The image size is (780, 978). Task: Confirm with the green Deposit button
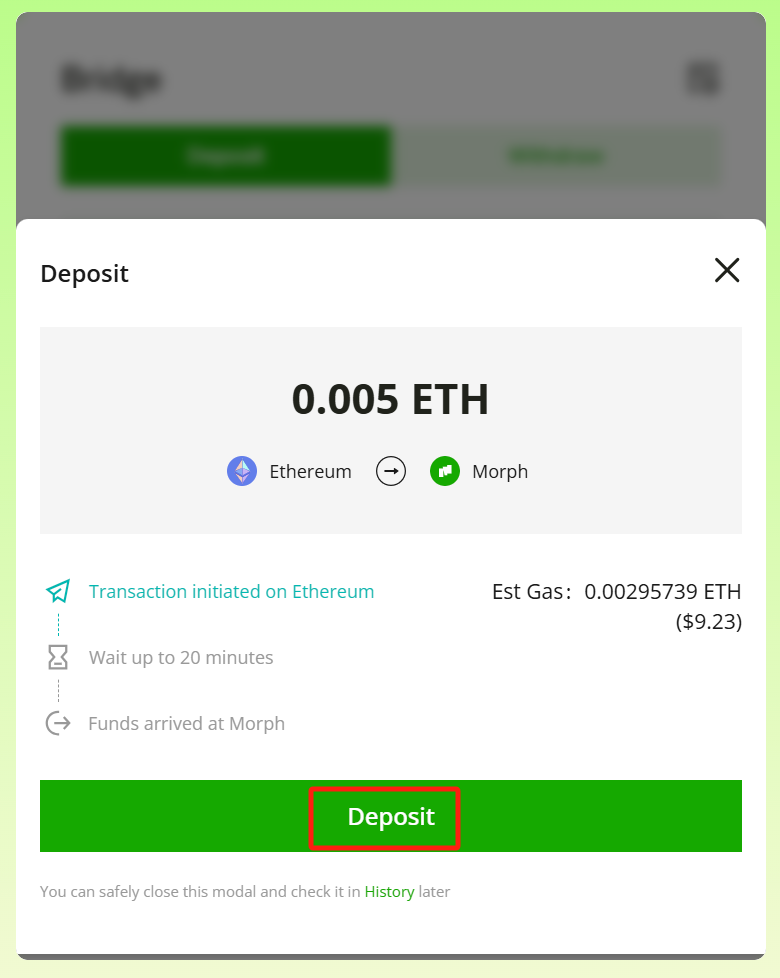click(391, 816)
